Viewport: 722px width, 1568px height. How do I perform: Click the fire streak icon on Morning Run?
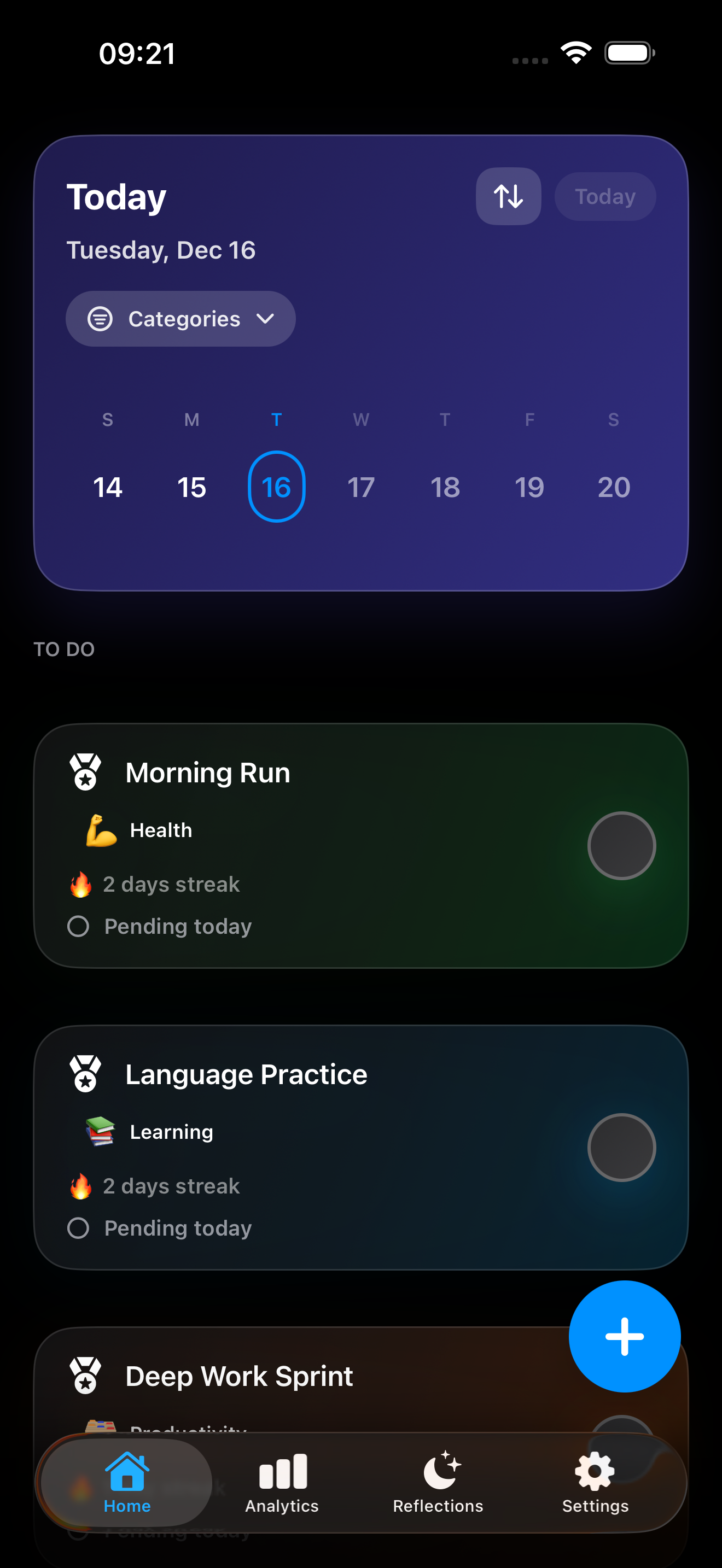81,885
